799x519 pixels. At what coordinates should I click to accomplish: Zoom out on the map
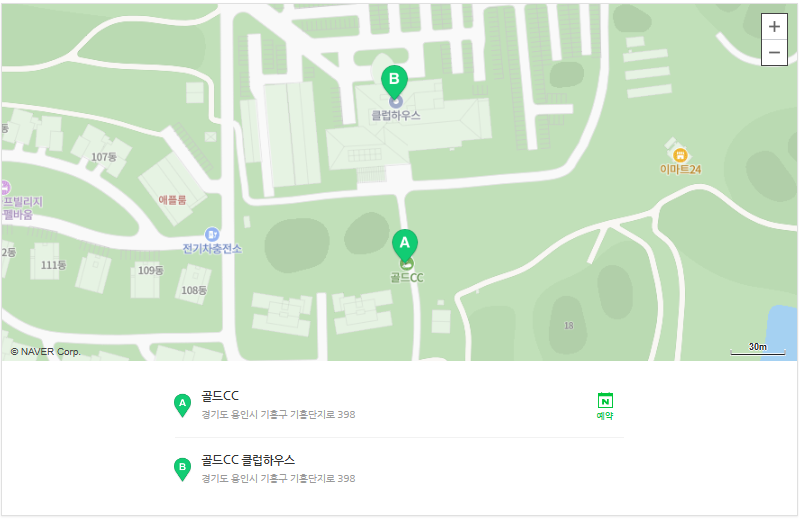774,53
